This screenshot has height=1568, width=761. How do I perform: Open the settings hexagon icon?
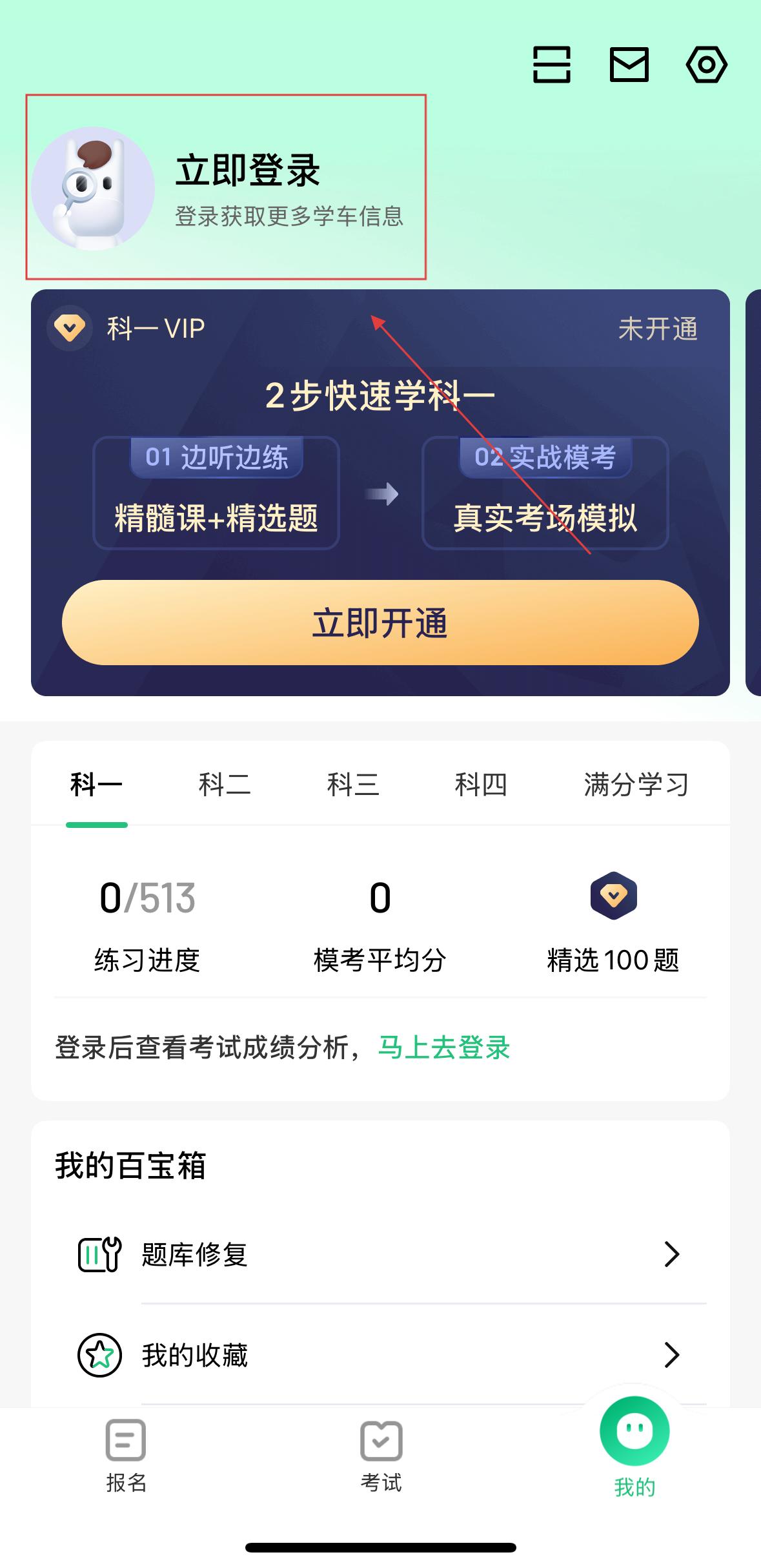pos(706,65)
